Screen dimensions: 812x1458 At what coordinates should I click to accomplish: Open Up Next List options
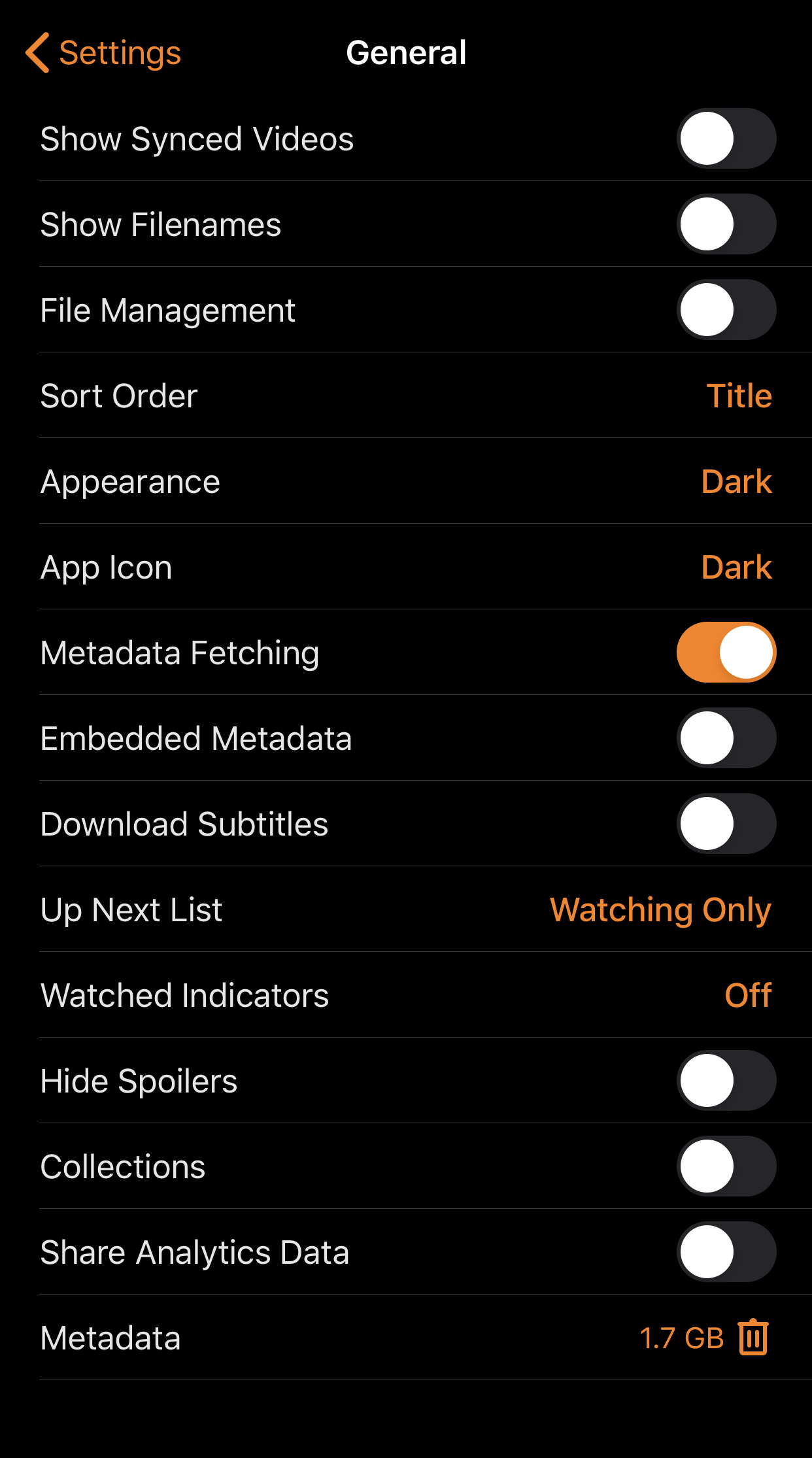tap(660, 909)
